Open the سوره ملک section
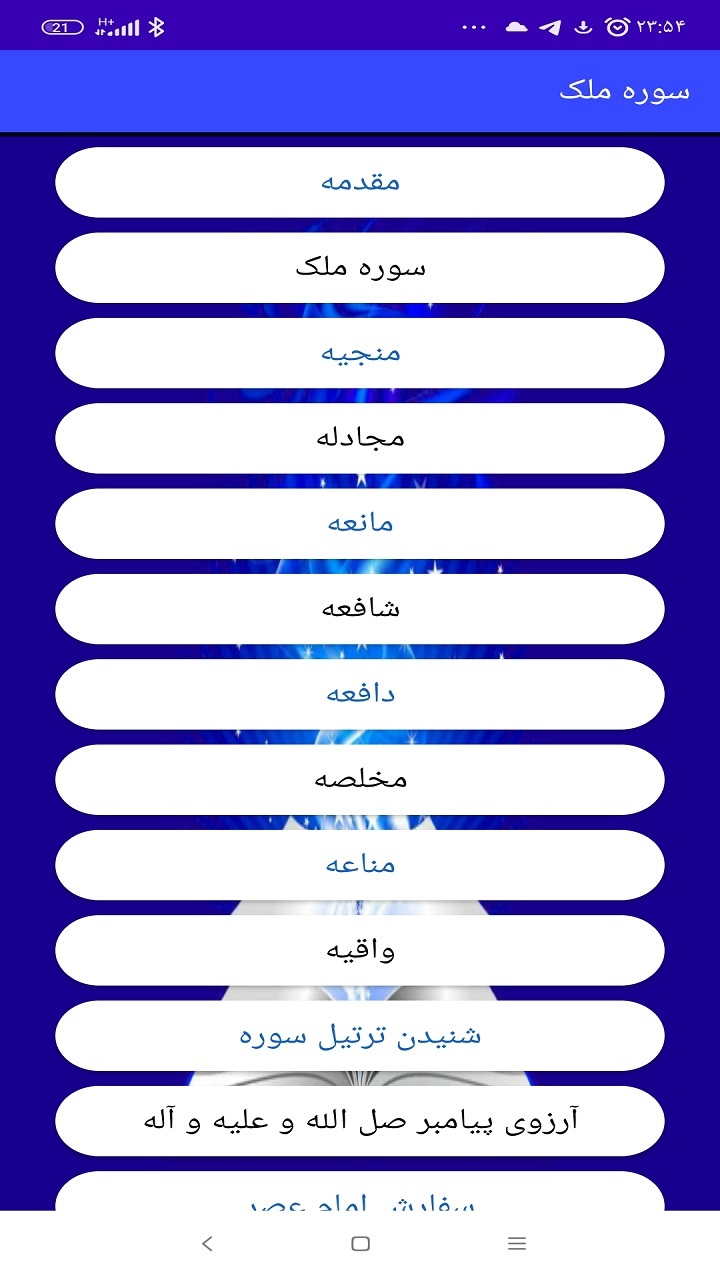The image size is (720, 1280). tap(360, 267)
